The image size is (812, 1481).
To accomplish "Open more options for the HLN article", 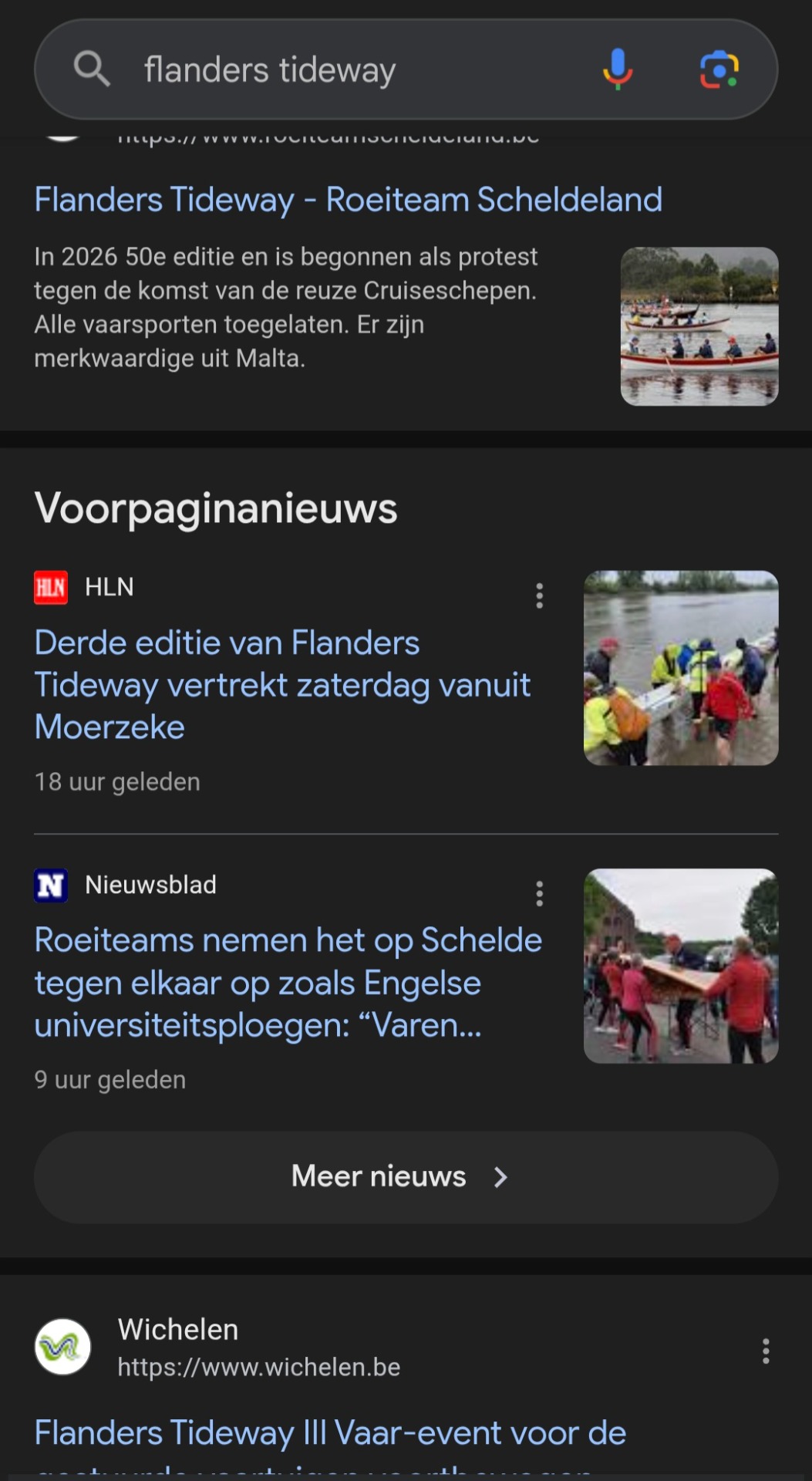I will pyautogui.click(x=540, y=595).
